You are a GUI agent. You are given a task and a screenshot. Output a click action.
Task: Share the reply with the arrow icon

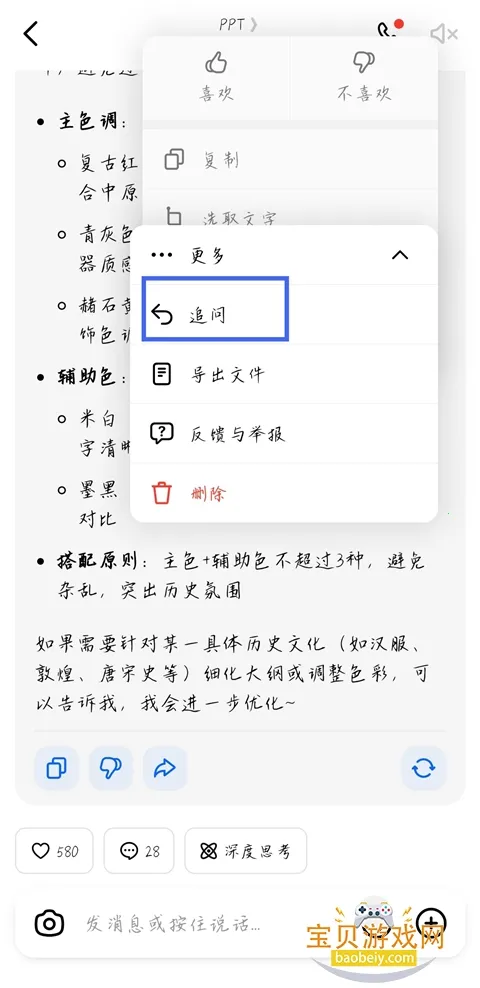tap(165, 769)
